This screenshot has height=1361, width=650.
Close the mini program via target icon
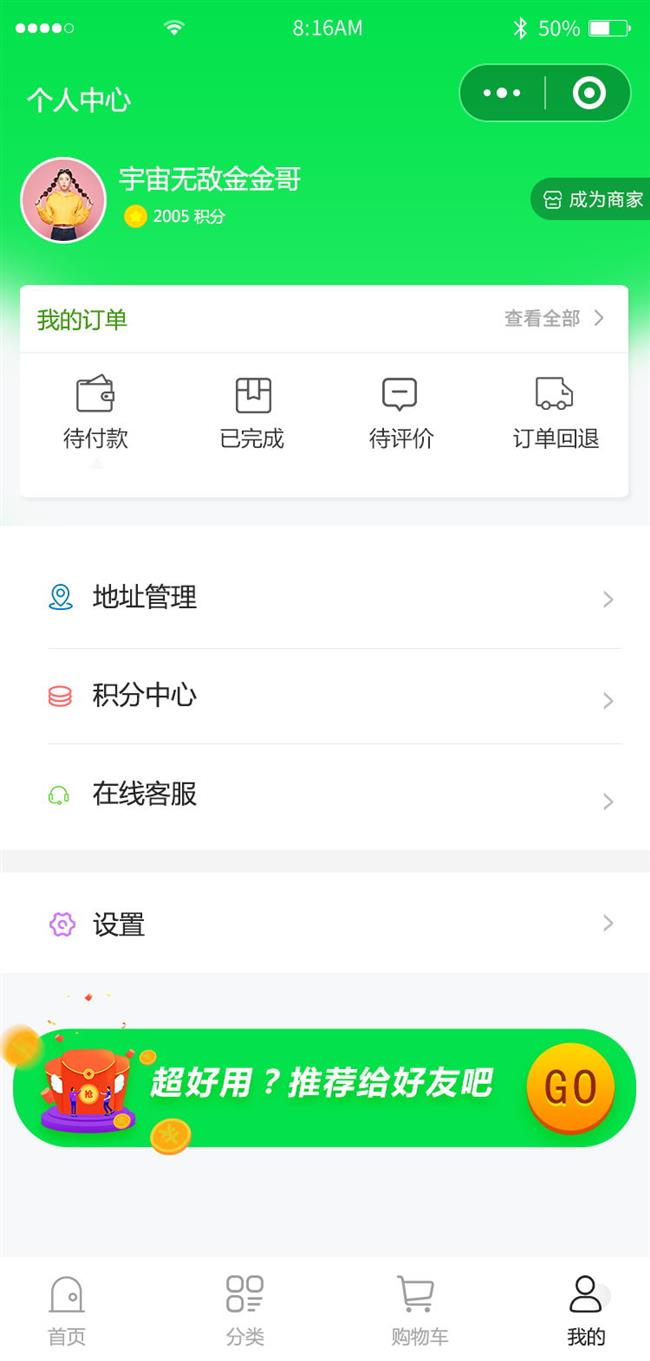(588, 93)
